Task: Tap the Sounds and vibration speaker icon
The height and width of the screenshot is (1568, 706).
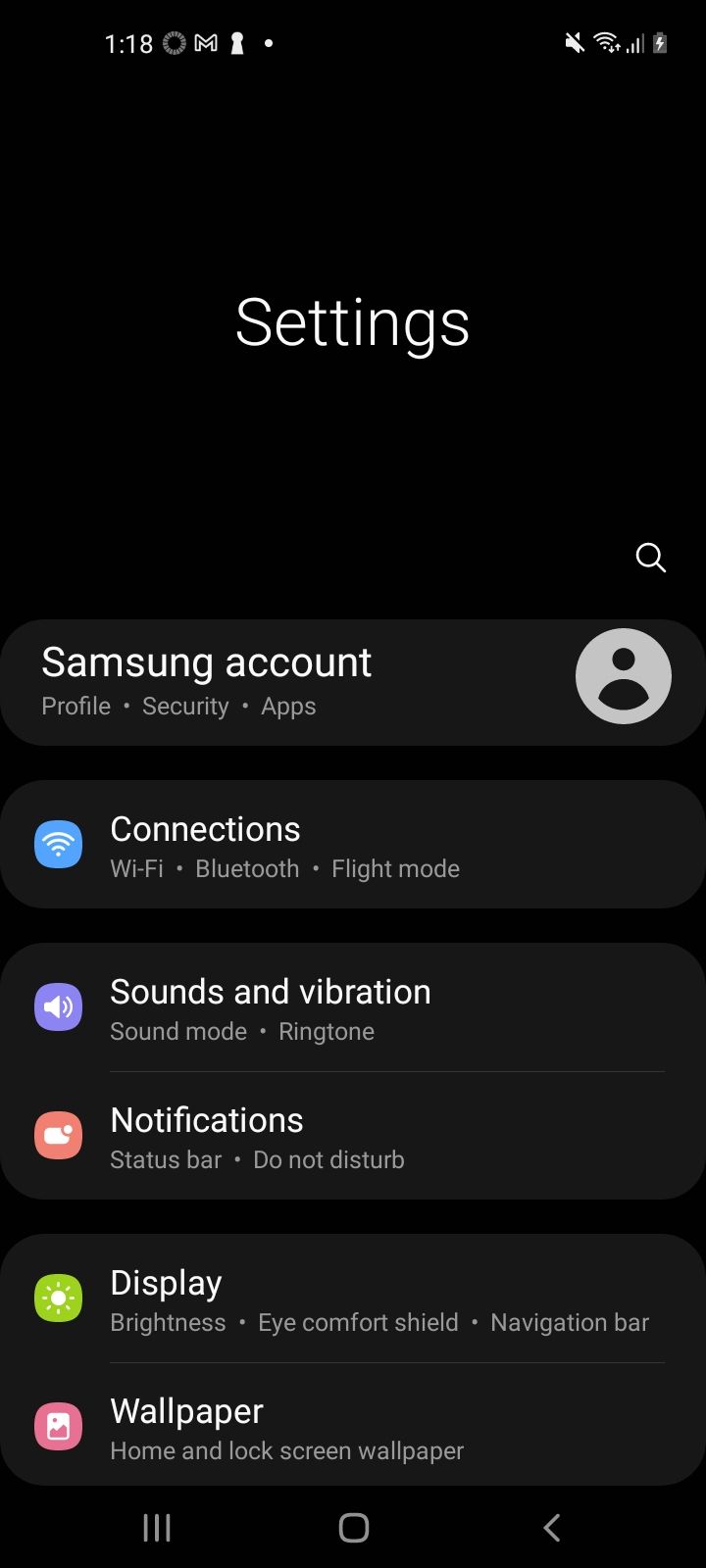Action: [x=58, y=1006]
